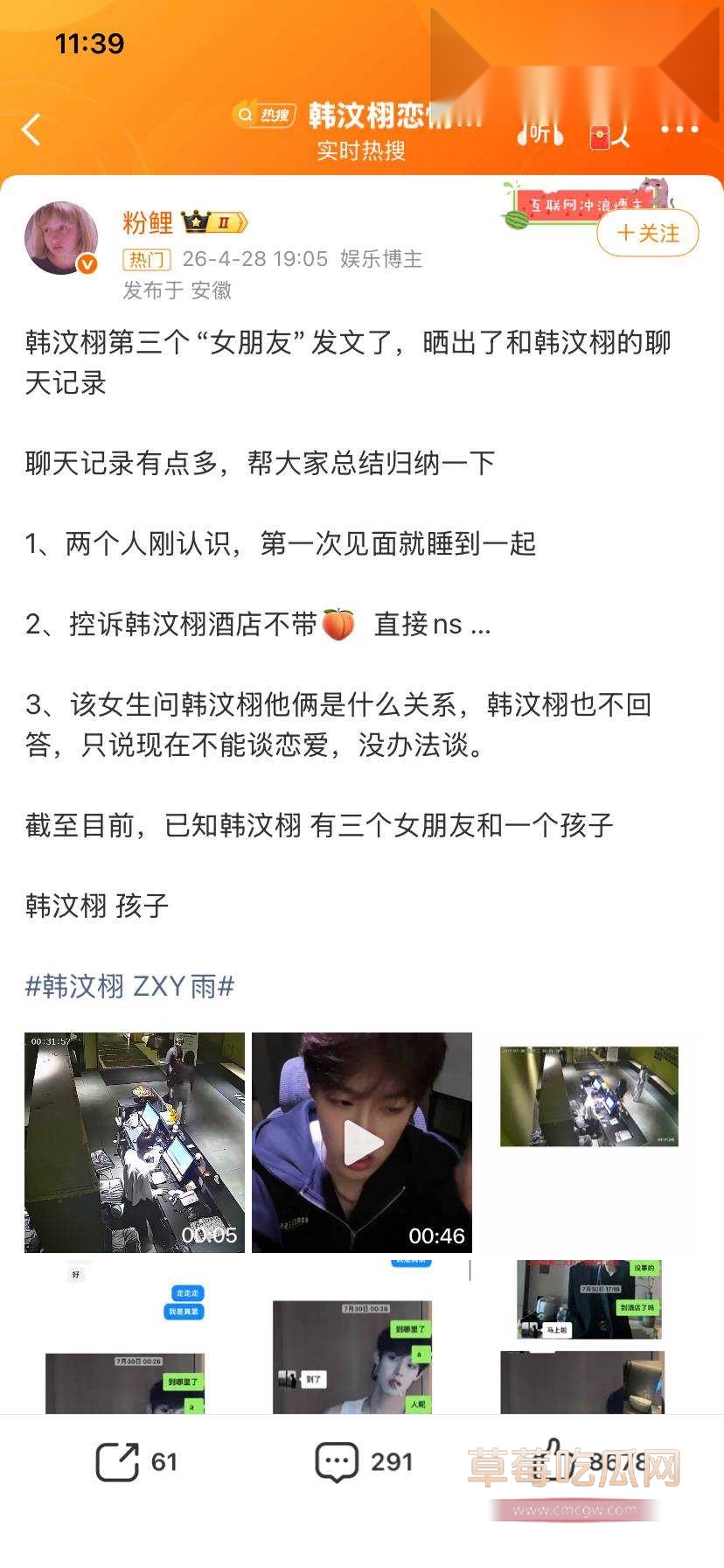Play the 00:05 surveillance video thumbnail

135,1142
